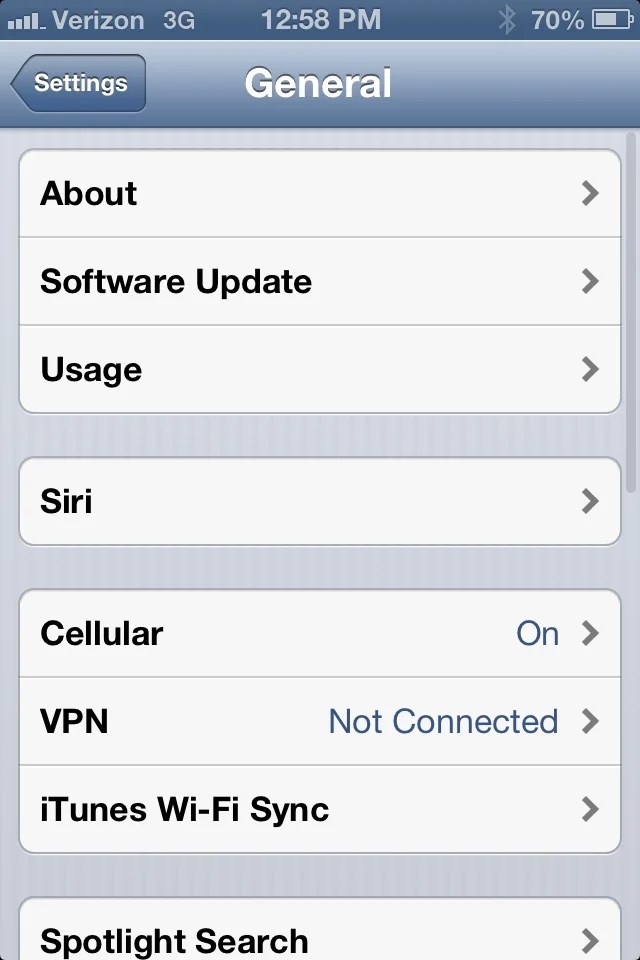
Task: Open Cellular settings
Action: 320,633
